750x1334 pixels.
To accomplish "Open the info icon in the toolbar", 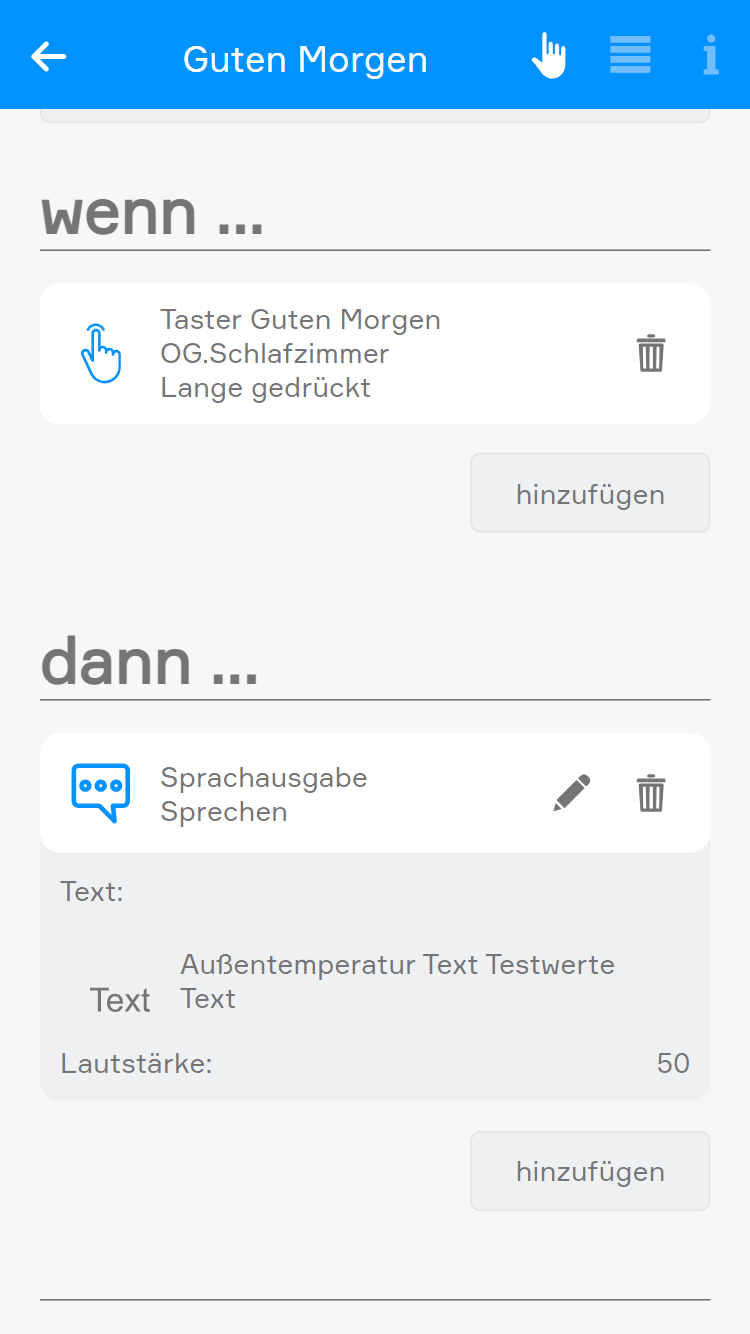I will (x=710, y=56).
